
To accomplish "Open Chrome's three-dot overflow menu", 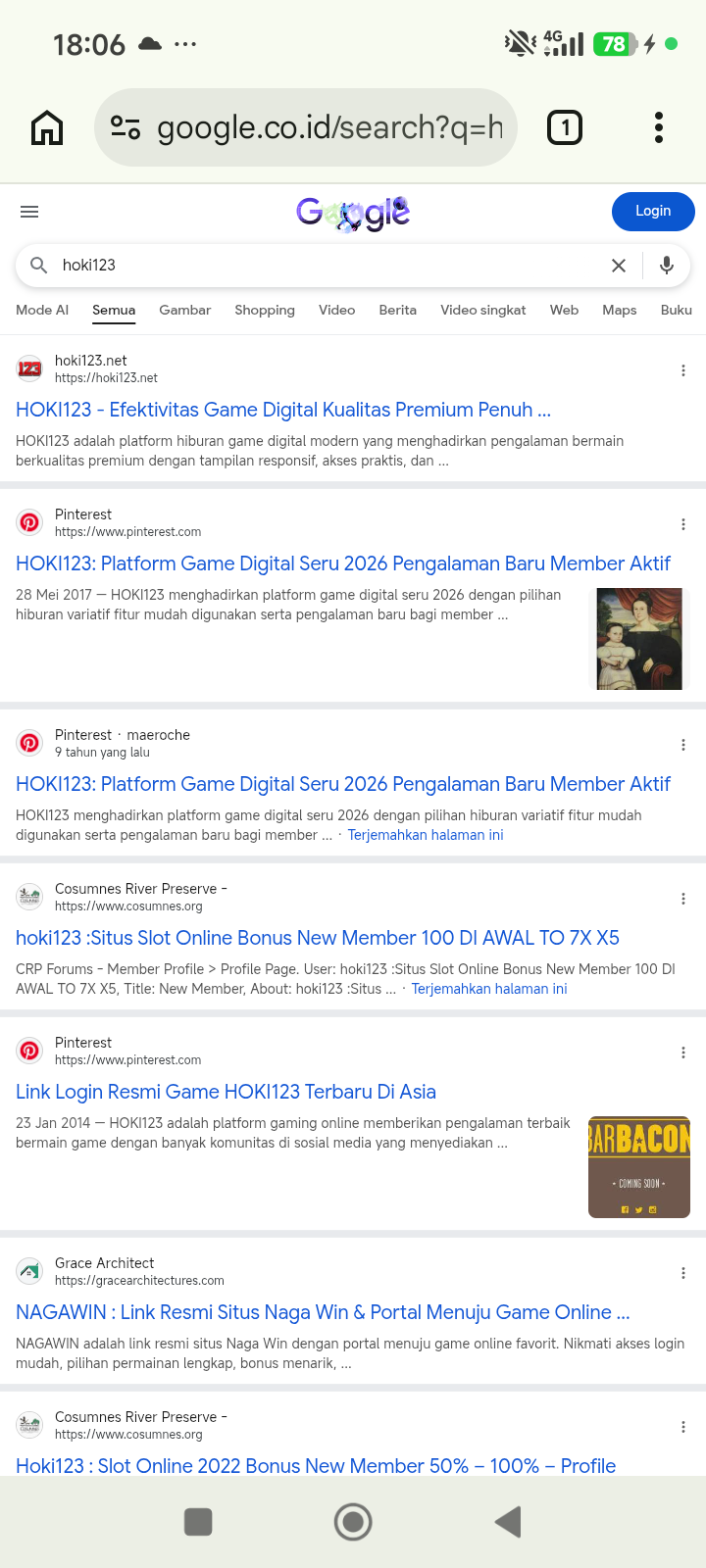I will (659, 127).
